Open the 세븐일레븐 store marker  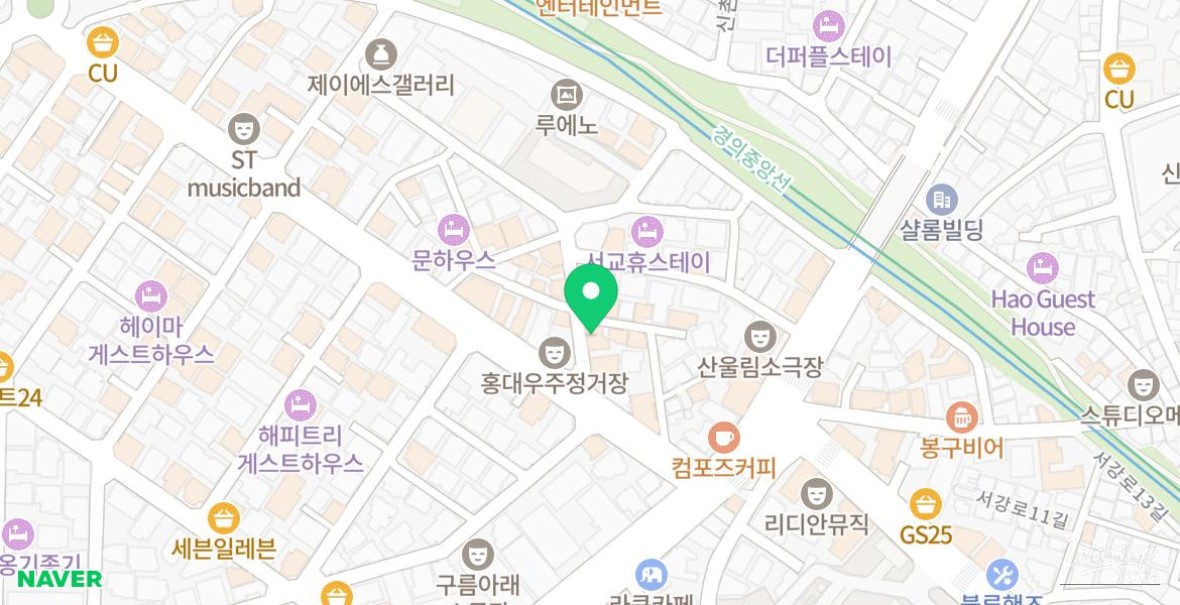pos(223,518)
